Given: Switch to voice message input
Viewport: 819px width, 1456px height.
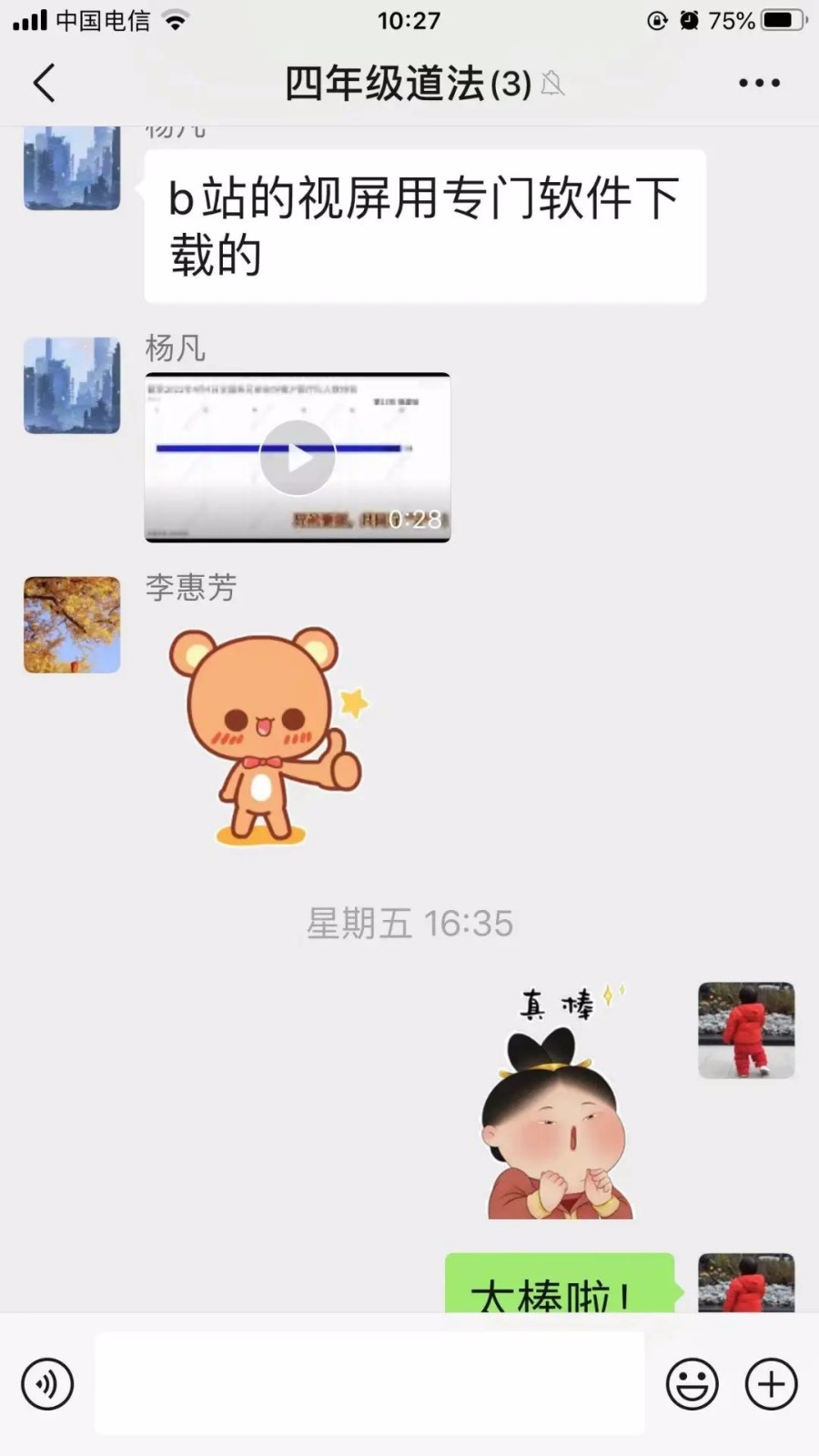Looking at the screenshot, I should (47, 1384).
